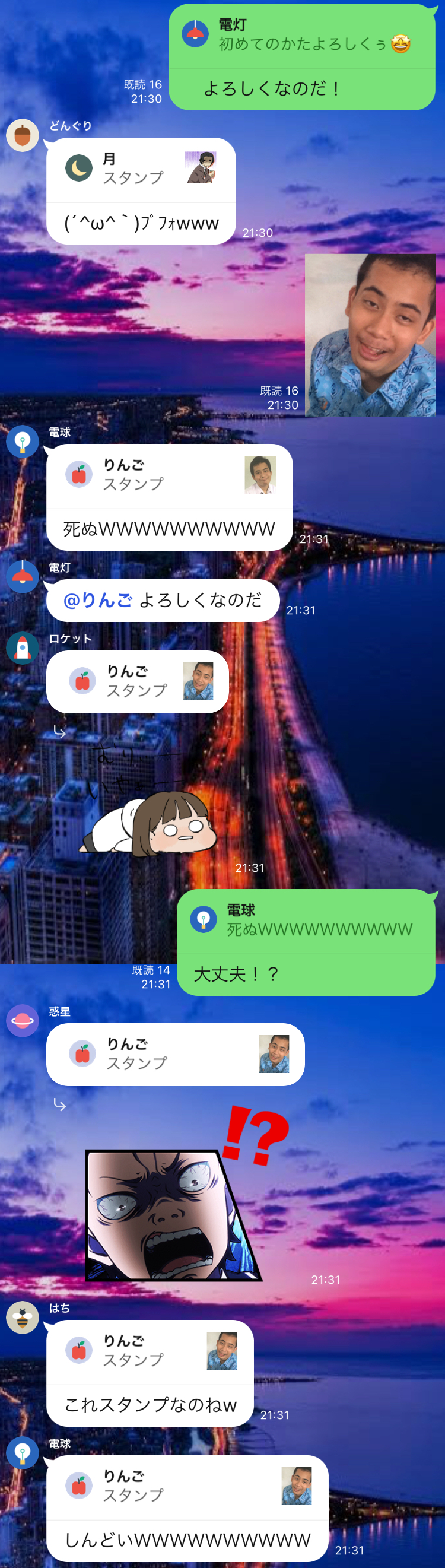Open 電灯's avatar beside the @りんご message
This screenshot has width=445, height=1568.
pyautogui.click(x=23, y=577)
